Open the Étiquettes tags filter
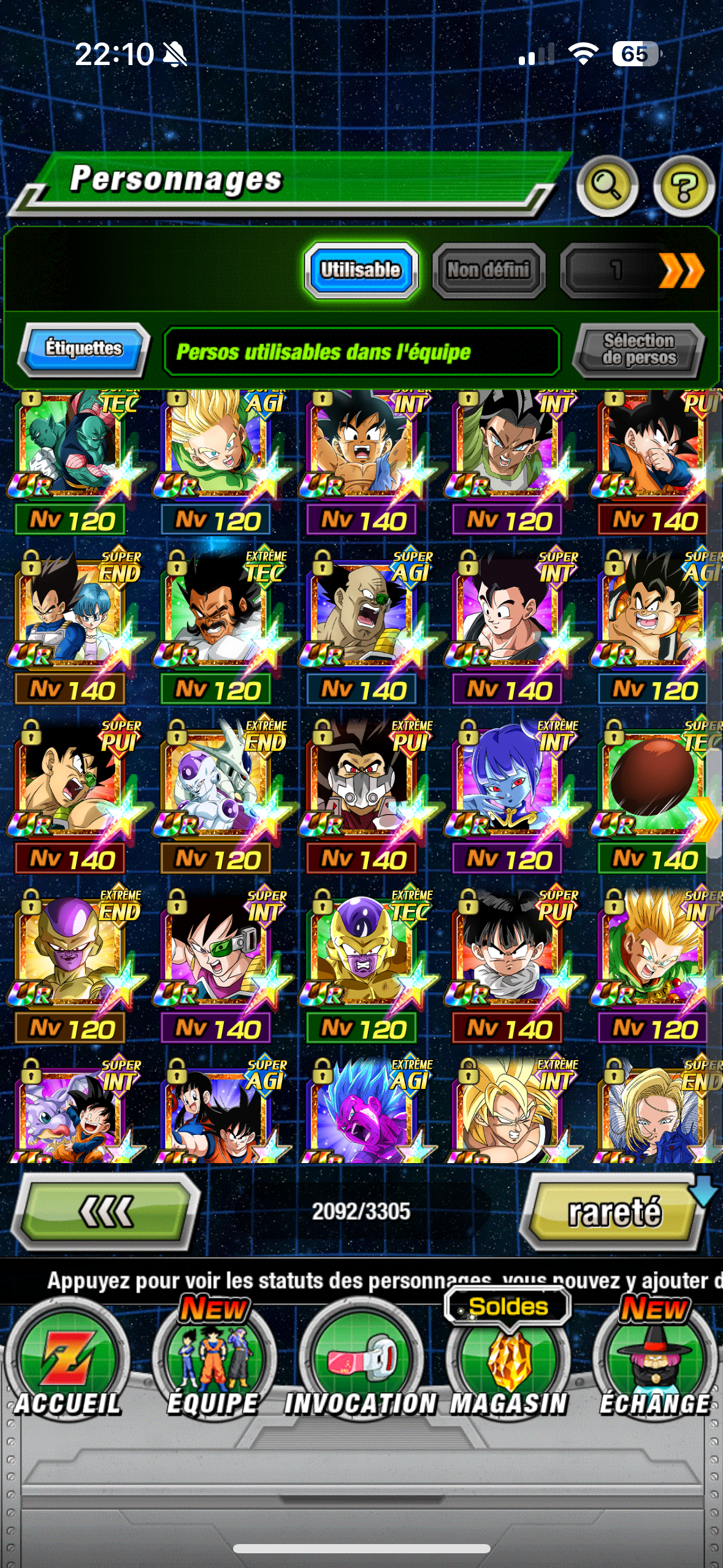Viewport: 723px width, 1568px height. tap(84, 348)
